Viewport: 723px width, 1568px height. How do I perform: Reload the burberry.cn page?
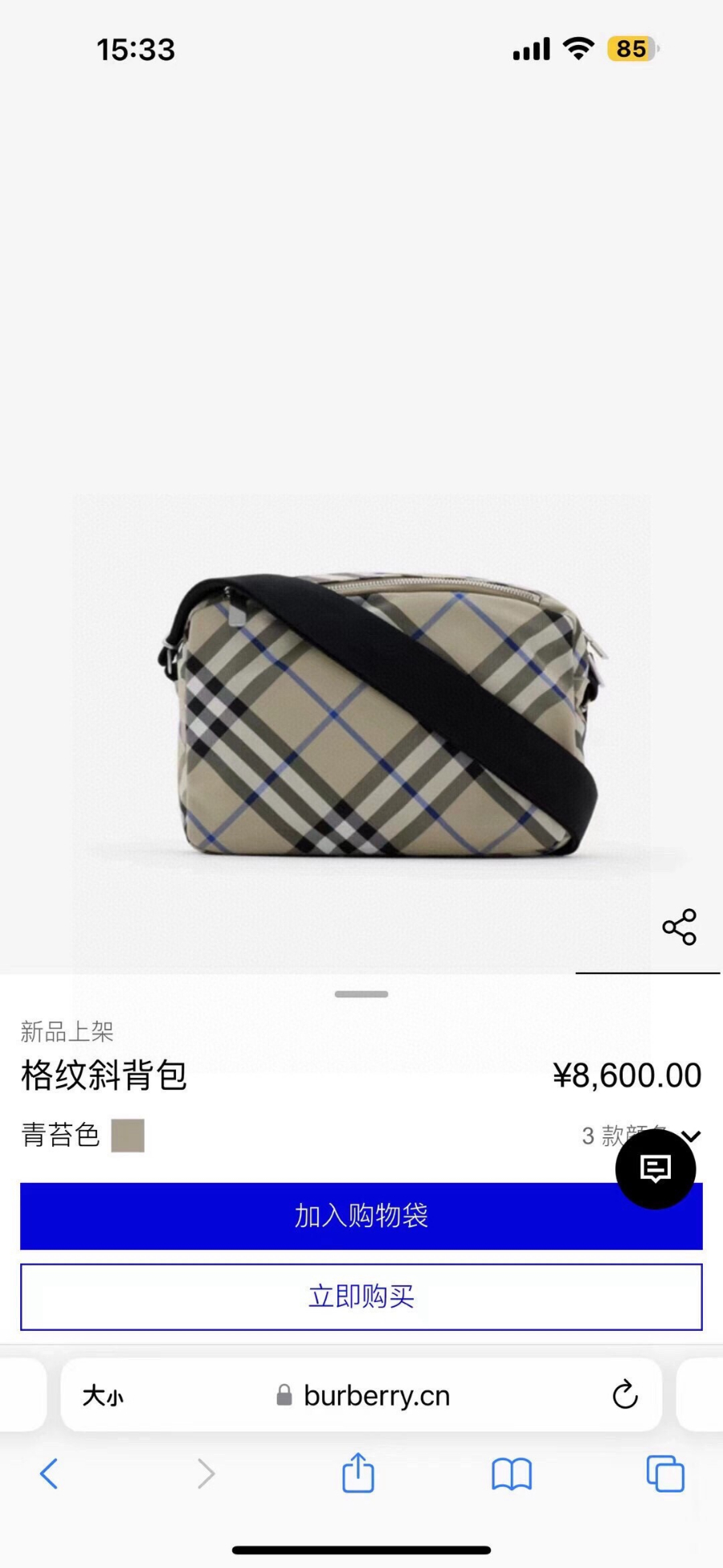point(625,1395)
